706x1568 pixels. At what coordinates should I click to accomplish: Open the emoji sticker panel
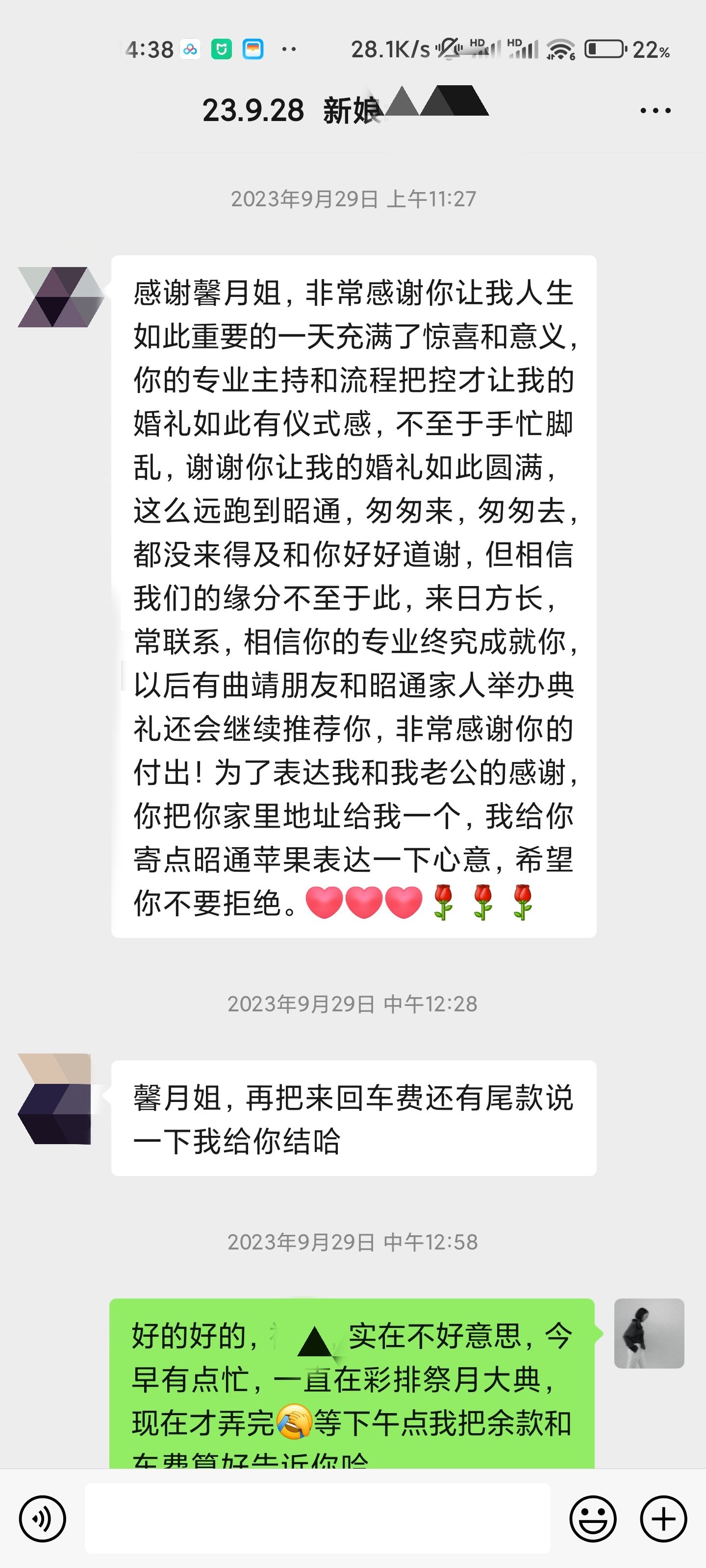(593, 1519)
